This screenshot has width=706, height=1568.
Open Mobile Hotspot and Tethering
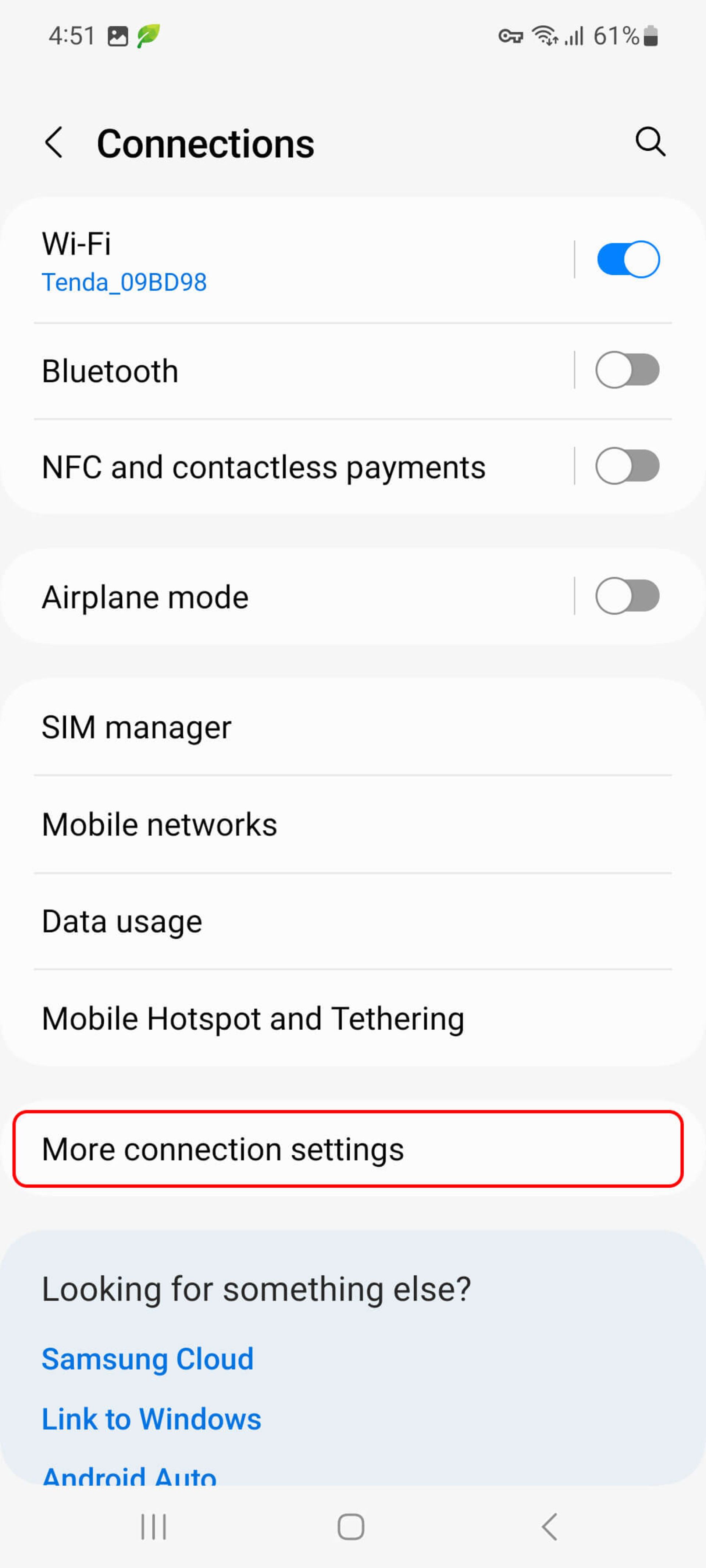pyautogui.click(x=274, y=1018)
